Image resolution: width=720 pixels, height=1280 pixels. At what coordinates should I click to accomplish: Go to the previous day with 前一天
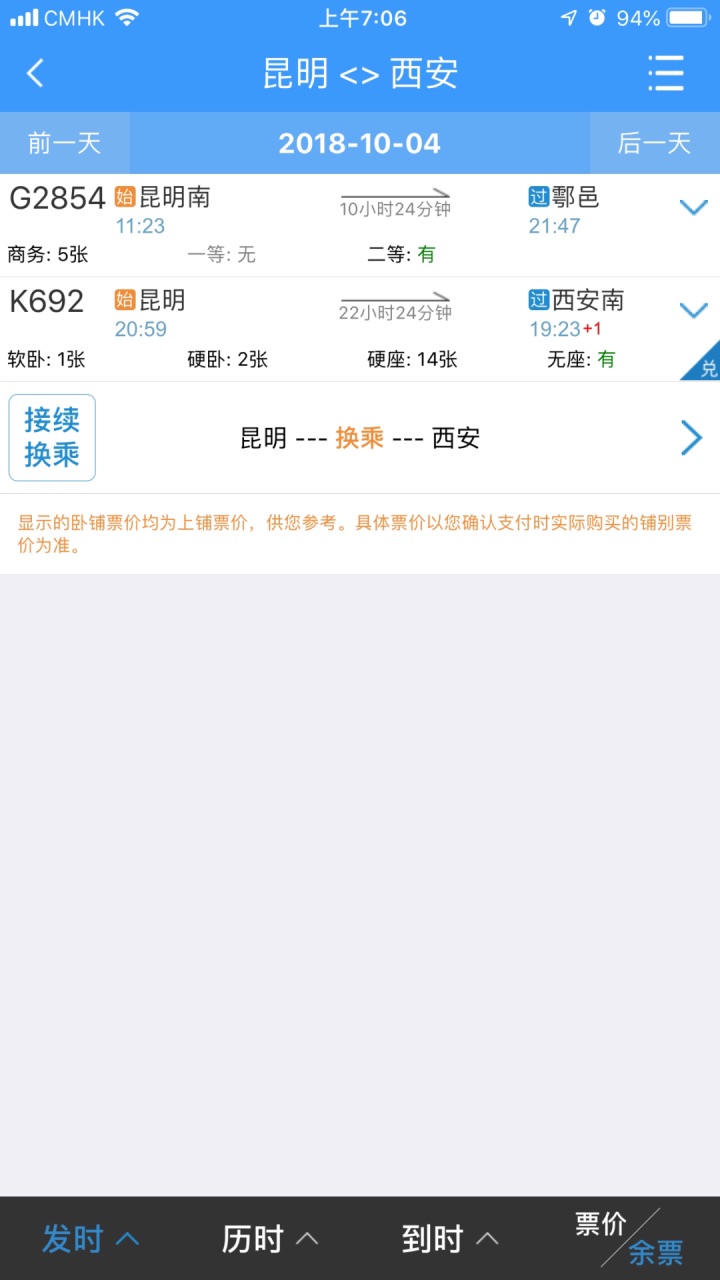click(x=65, y=143)
